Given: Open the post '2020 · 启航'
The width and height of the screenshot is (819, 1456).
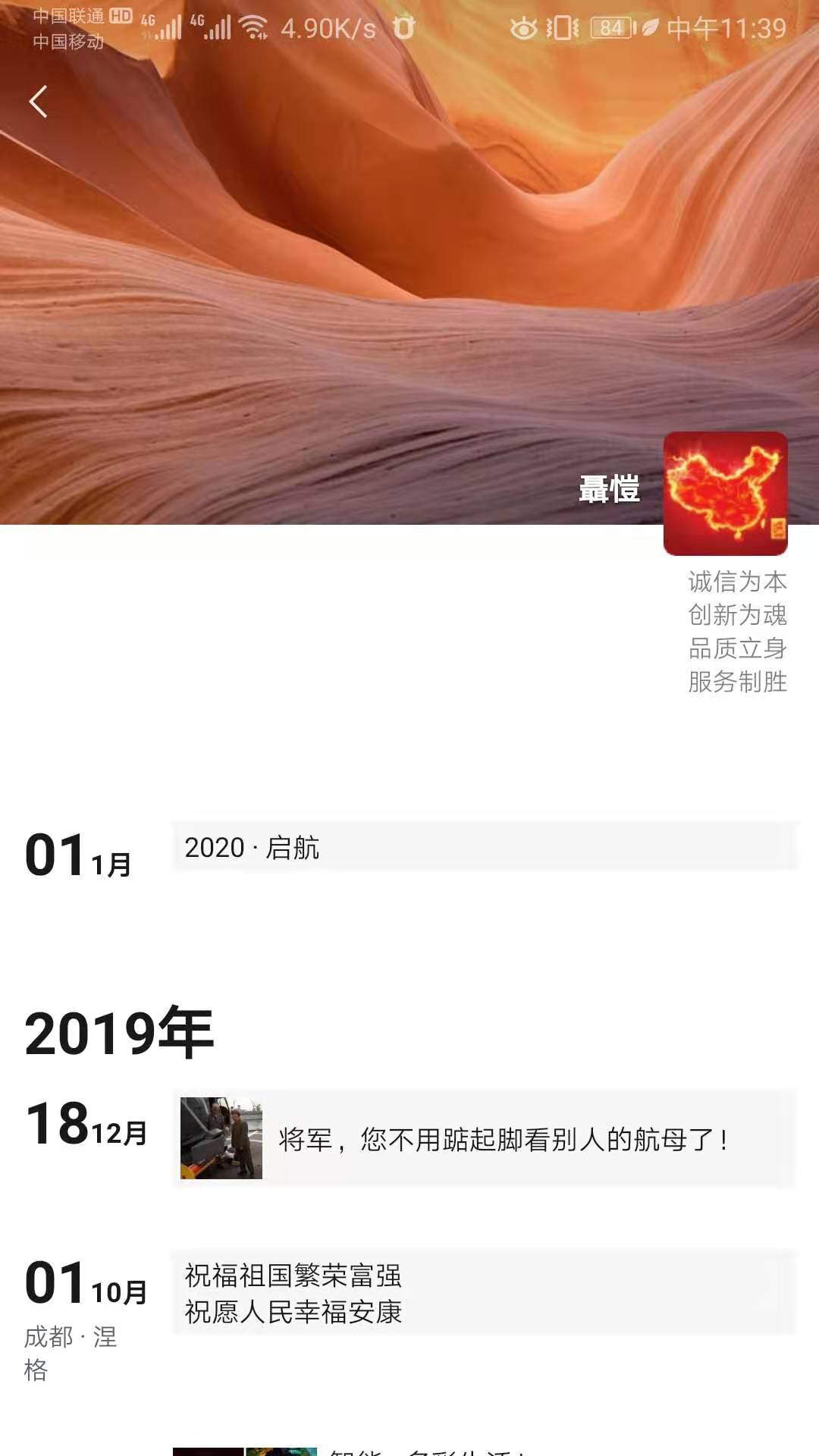Looking at the screenshot, I should [x=484, y=848].
